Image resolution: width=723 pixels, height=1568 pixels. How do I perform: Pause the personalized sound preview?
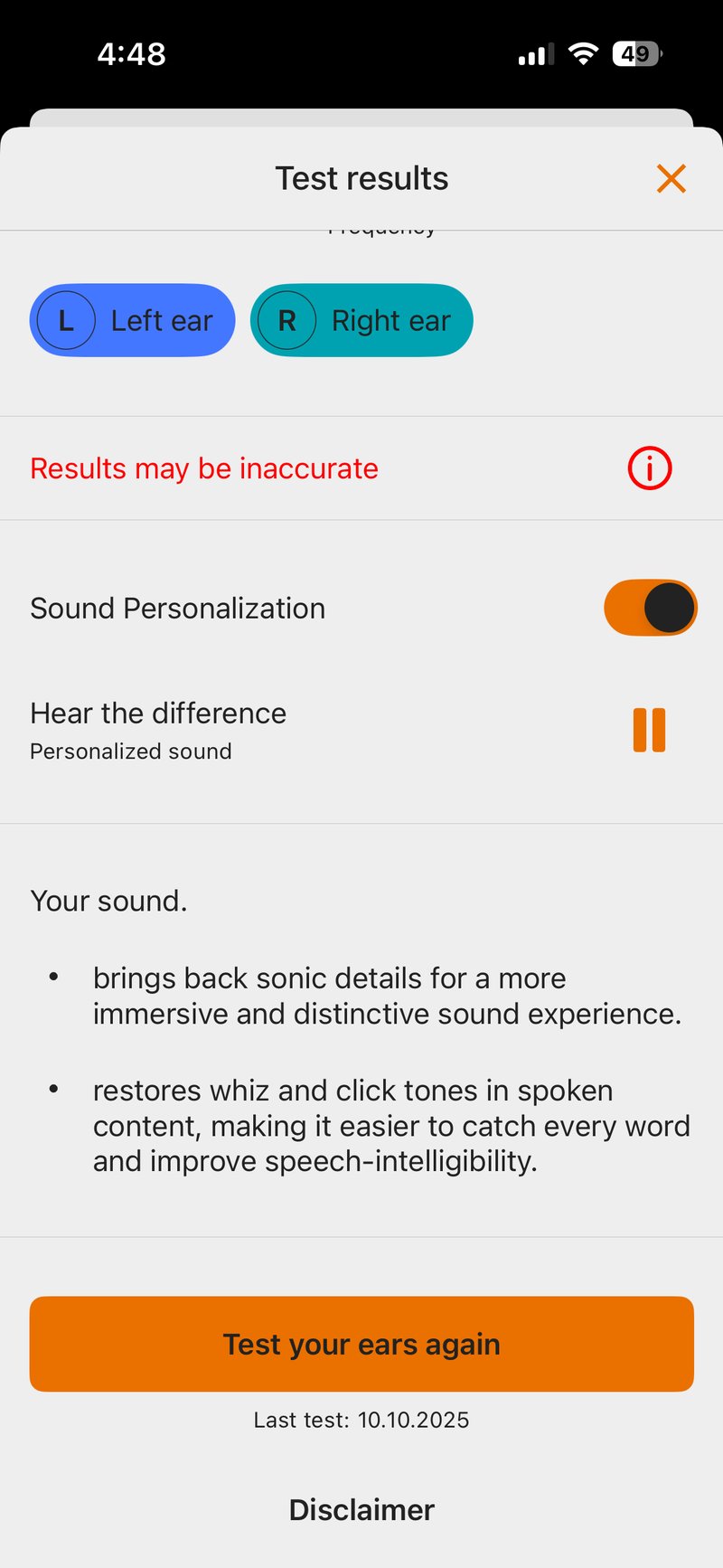click(649, 730)
